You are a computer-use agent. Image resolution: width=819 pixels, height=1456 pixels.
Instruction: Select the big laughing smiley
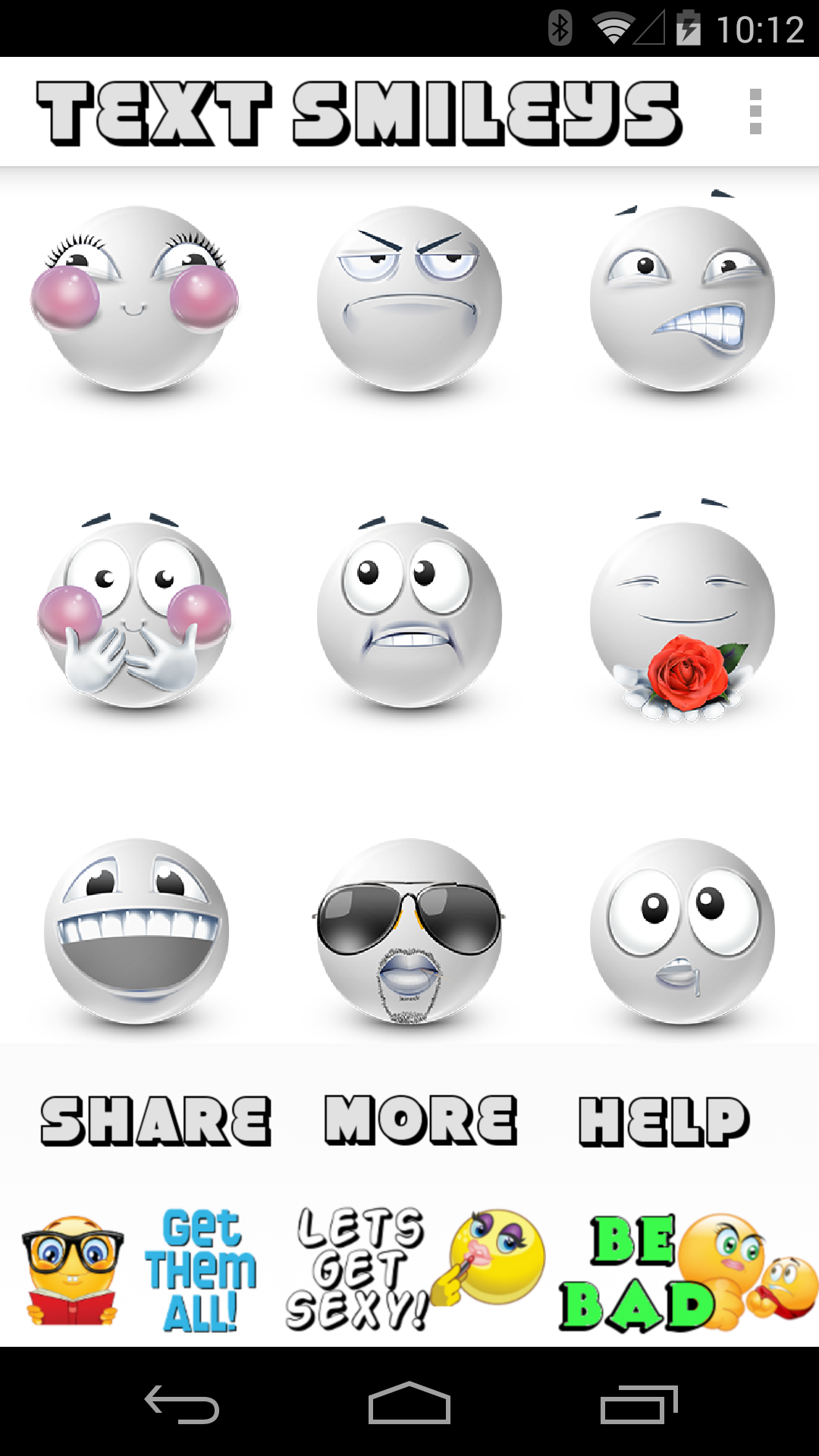point(136,931)
